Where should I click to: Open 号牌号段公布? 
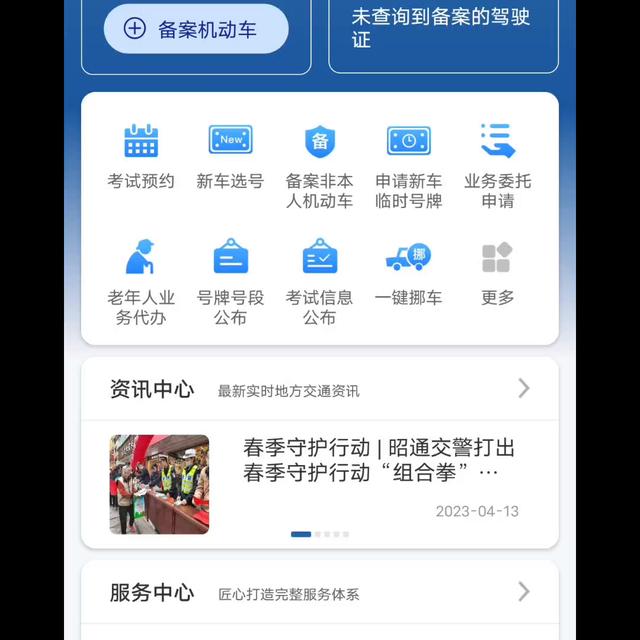click(x=230, y=281)
